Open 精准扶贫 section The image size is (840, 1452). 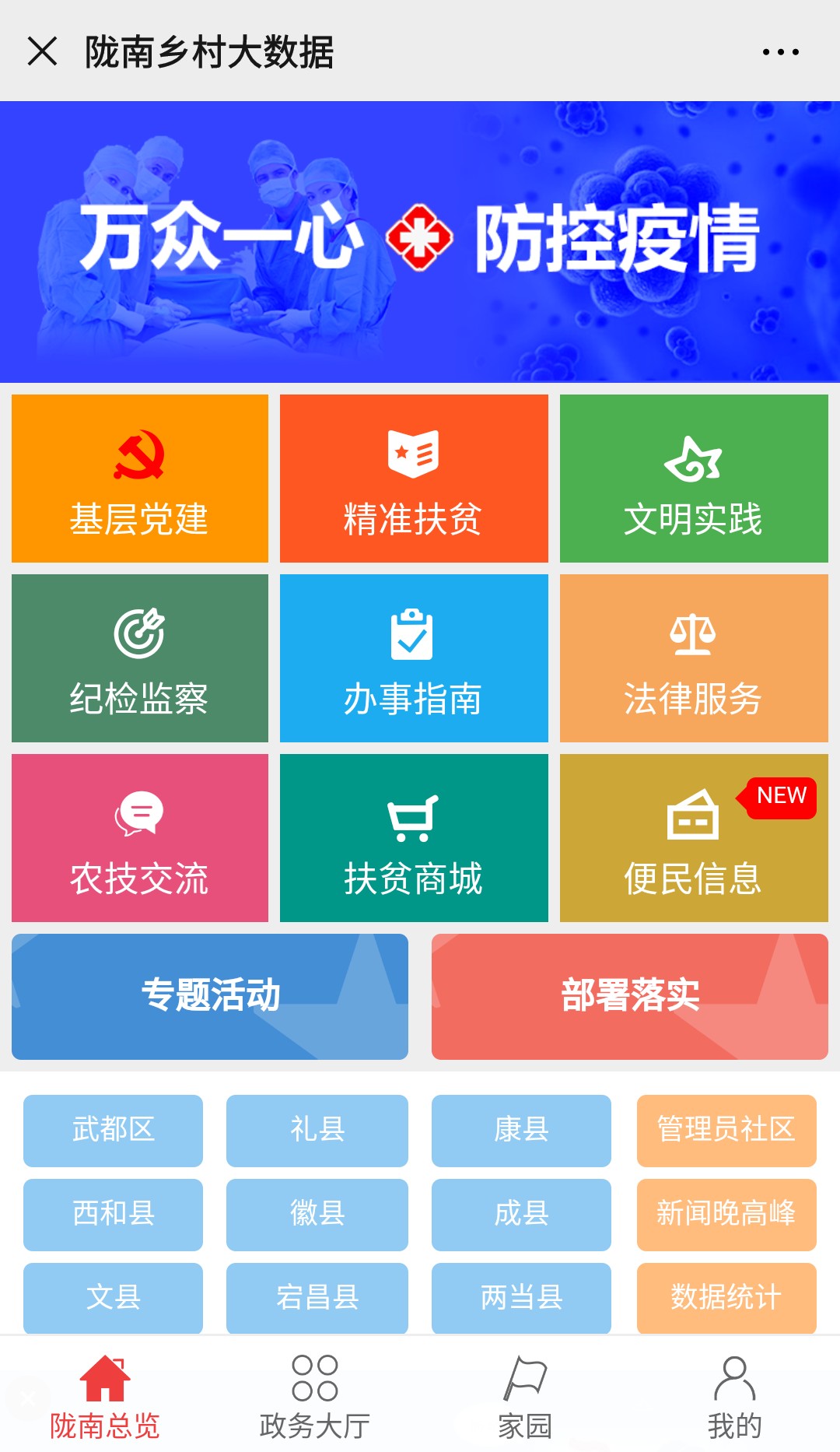(414, 479)
